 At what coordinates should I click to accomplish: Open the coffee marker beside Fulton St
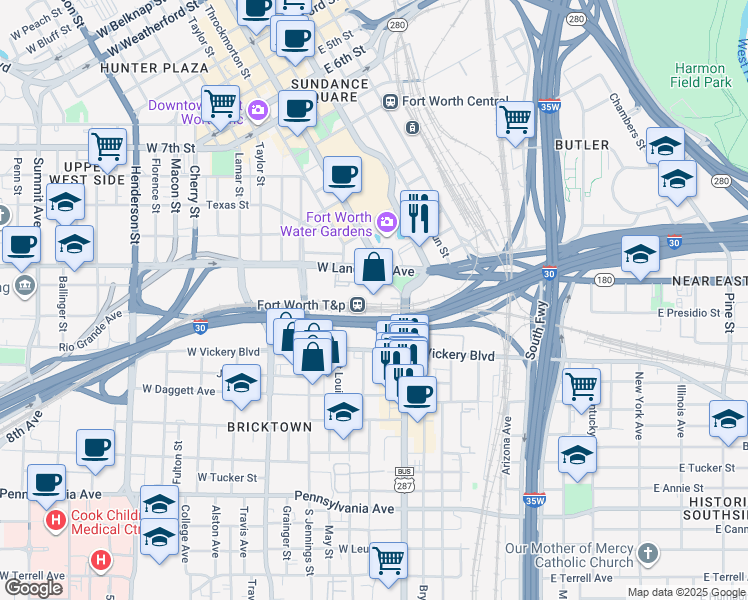coord(95,447)
